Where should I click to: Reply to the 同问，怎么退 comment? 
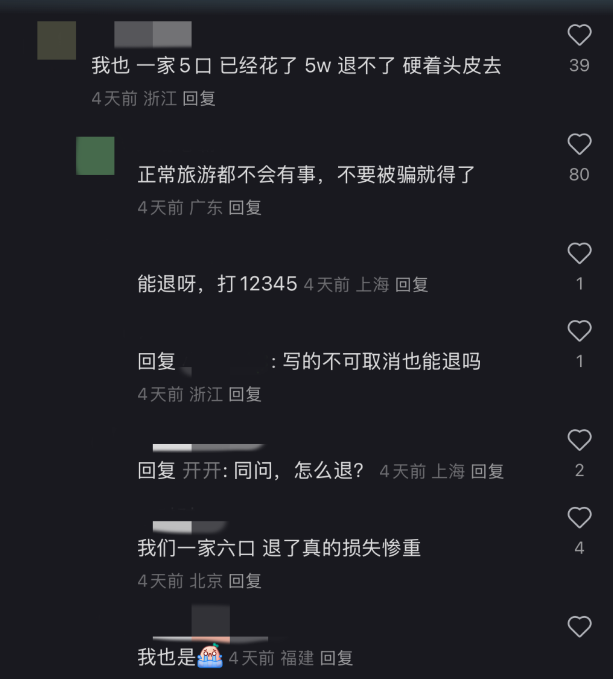click(x=488, y=471)
